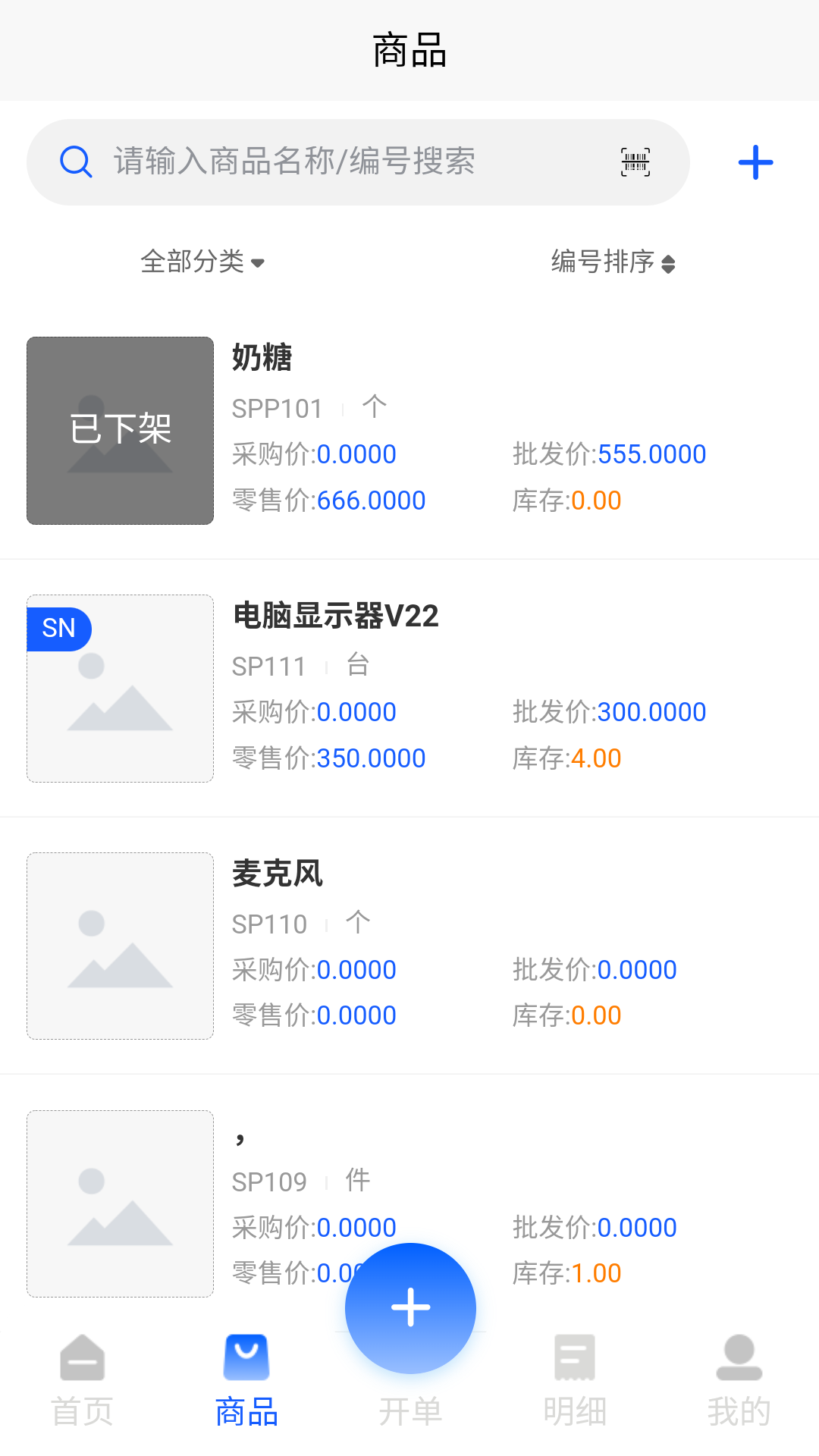Change sorting via 编号排序
819x1456 pixels.
(x=613, y=262)
